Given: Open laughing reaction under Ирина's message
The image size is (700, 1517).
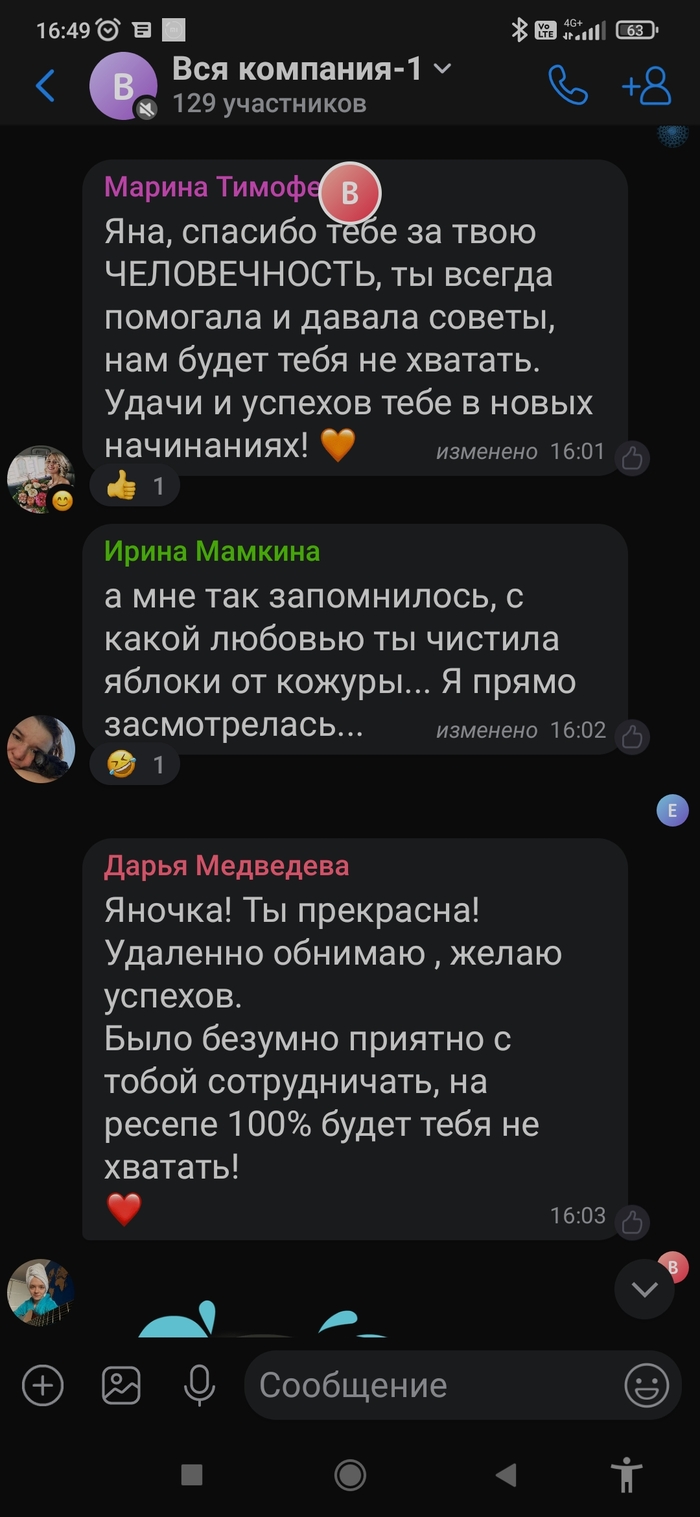Looking at the screenshot, I should point(134,766).
